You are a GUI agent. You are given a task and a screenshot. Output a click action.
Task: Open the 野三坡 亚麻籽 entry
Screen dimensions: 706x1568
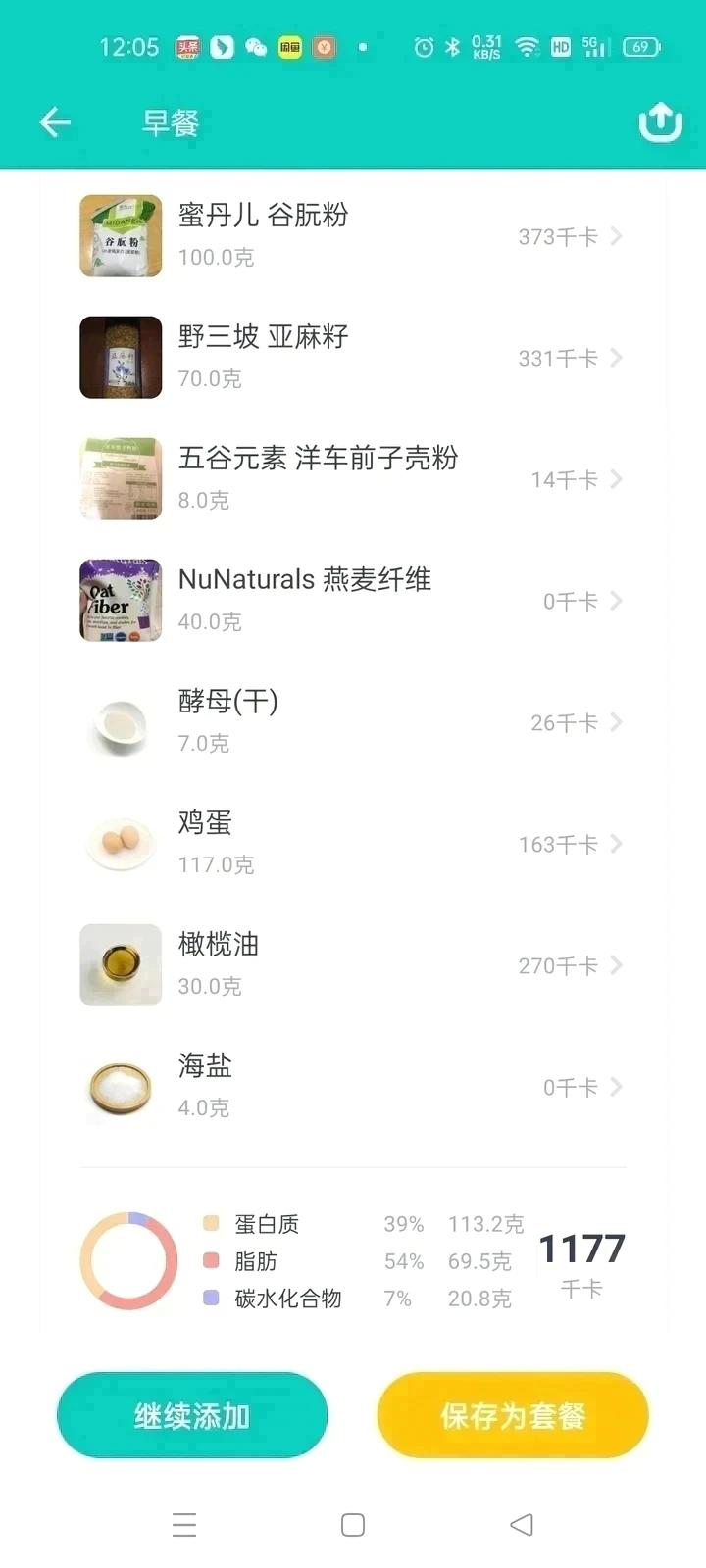(x=351, y=358)
